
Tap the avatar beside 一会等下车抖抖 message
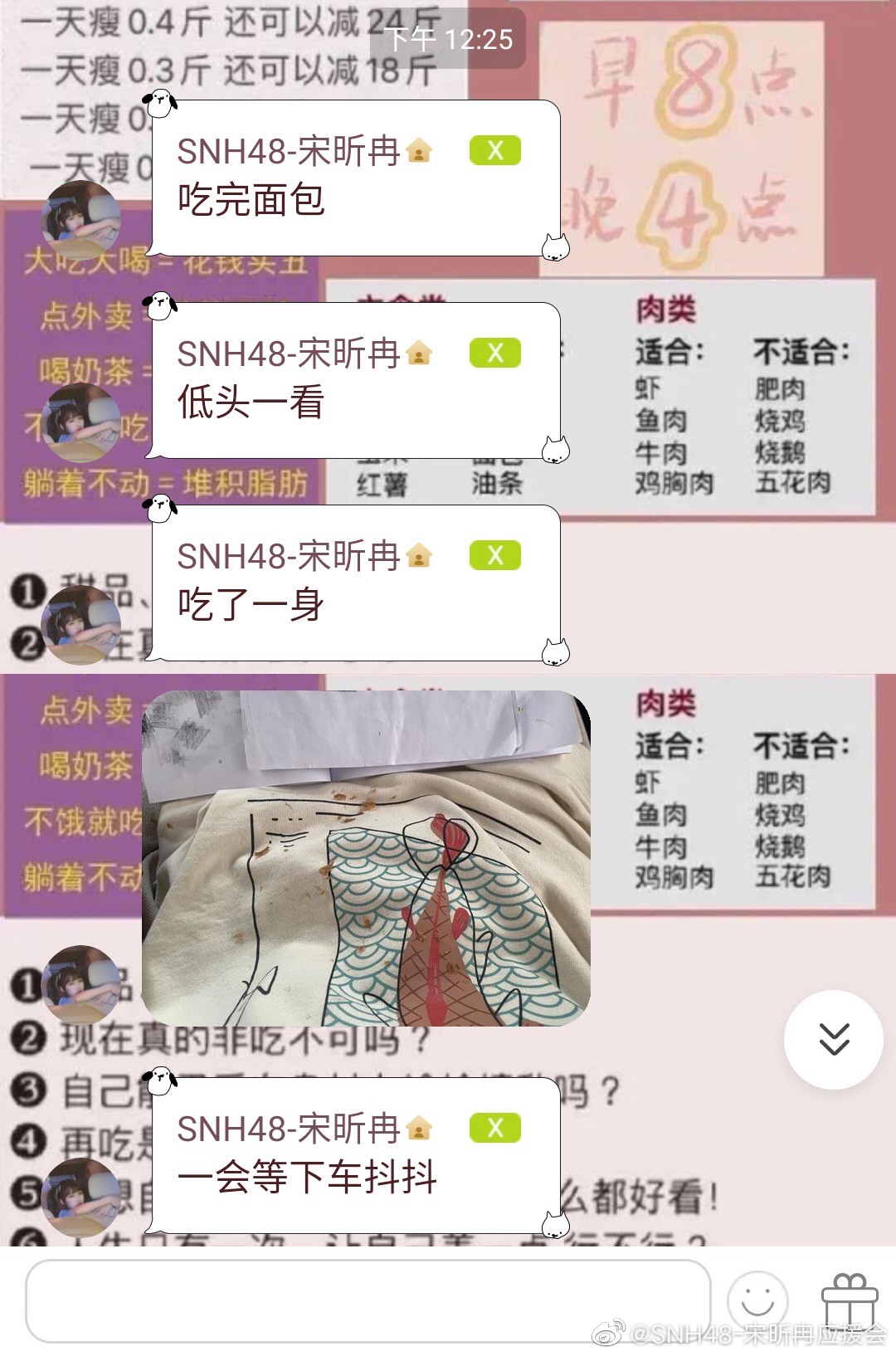click(81, 1197)
